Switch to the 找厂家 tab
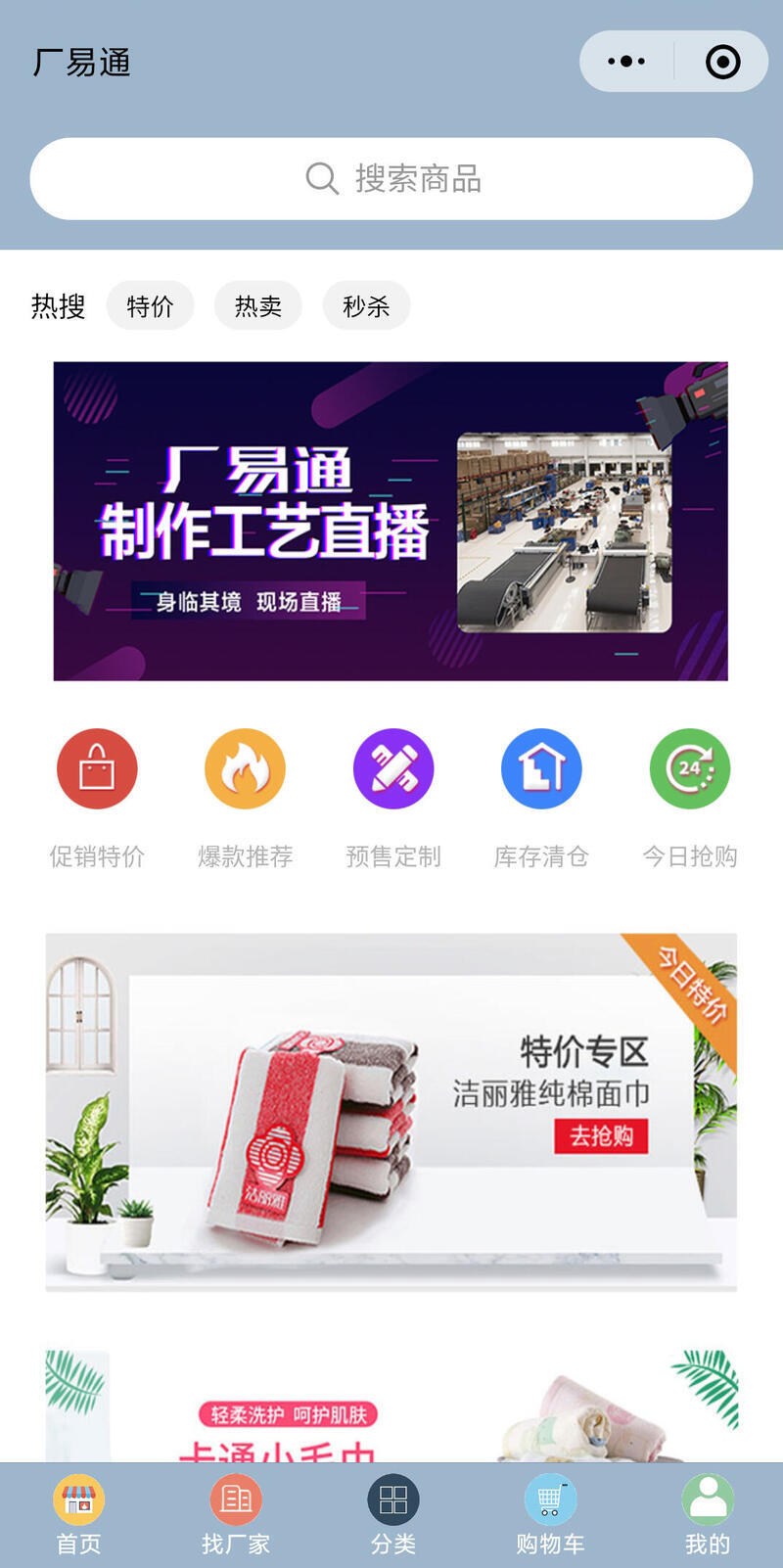This screenshot has height=1568, width=783. (236, 1514)
